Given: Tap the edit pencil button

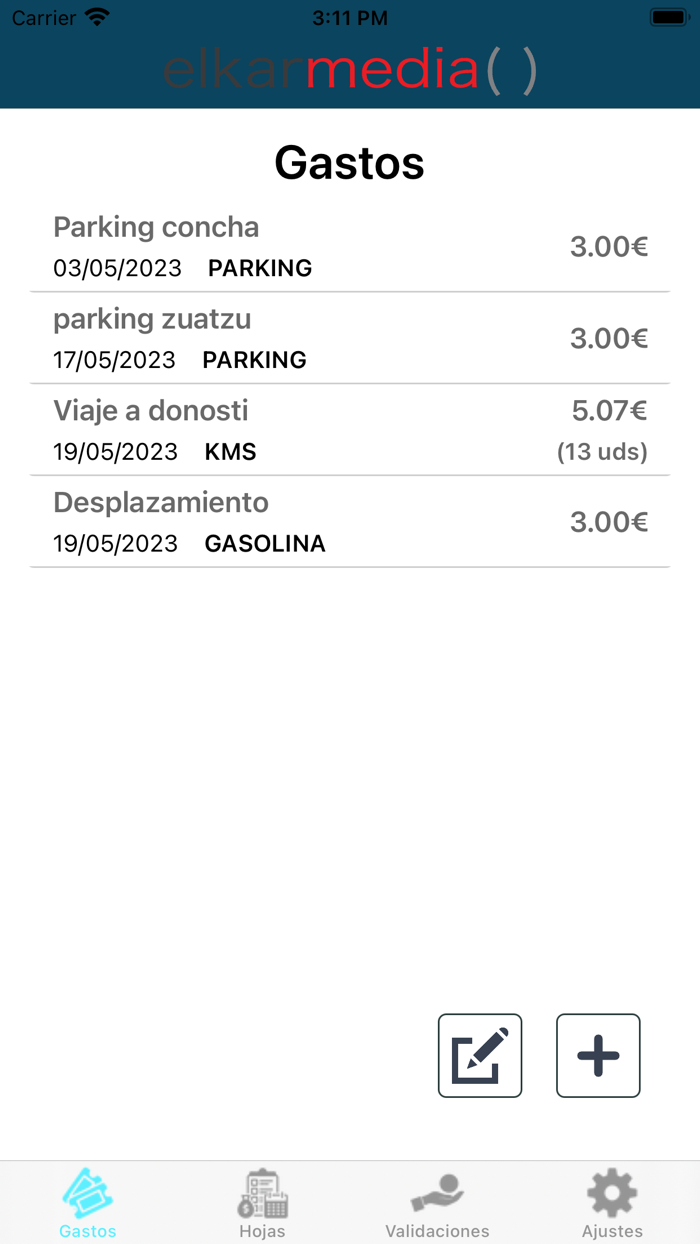Looking at the screenshot, I should click(480, 1056).
